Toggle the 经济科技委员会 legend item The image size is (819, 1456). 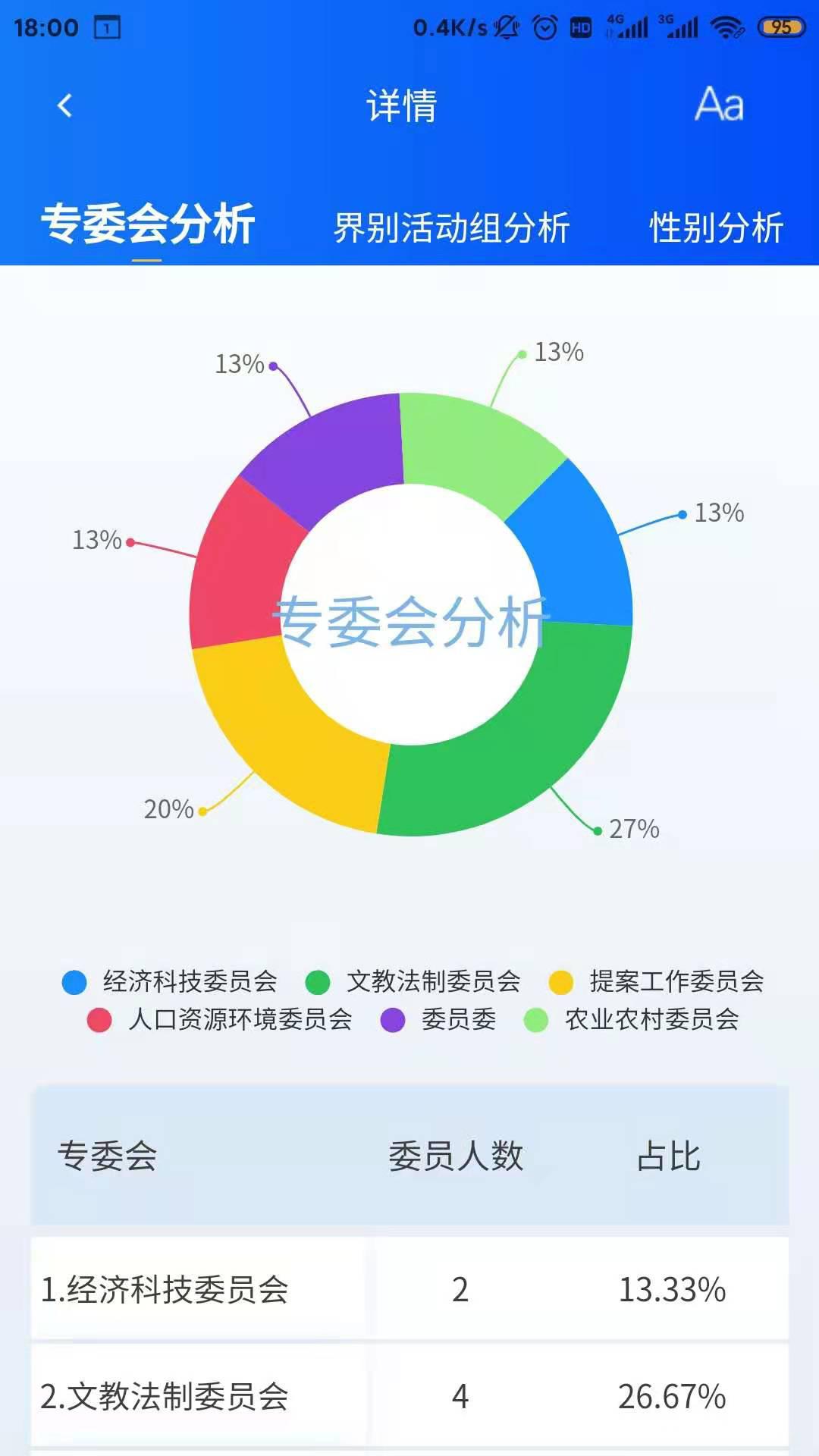170,981
